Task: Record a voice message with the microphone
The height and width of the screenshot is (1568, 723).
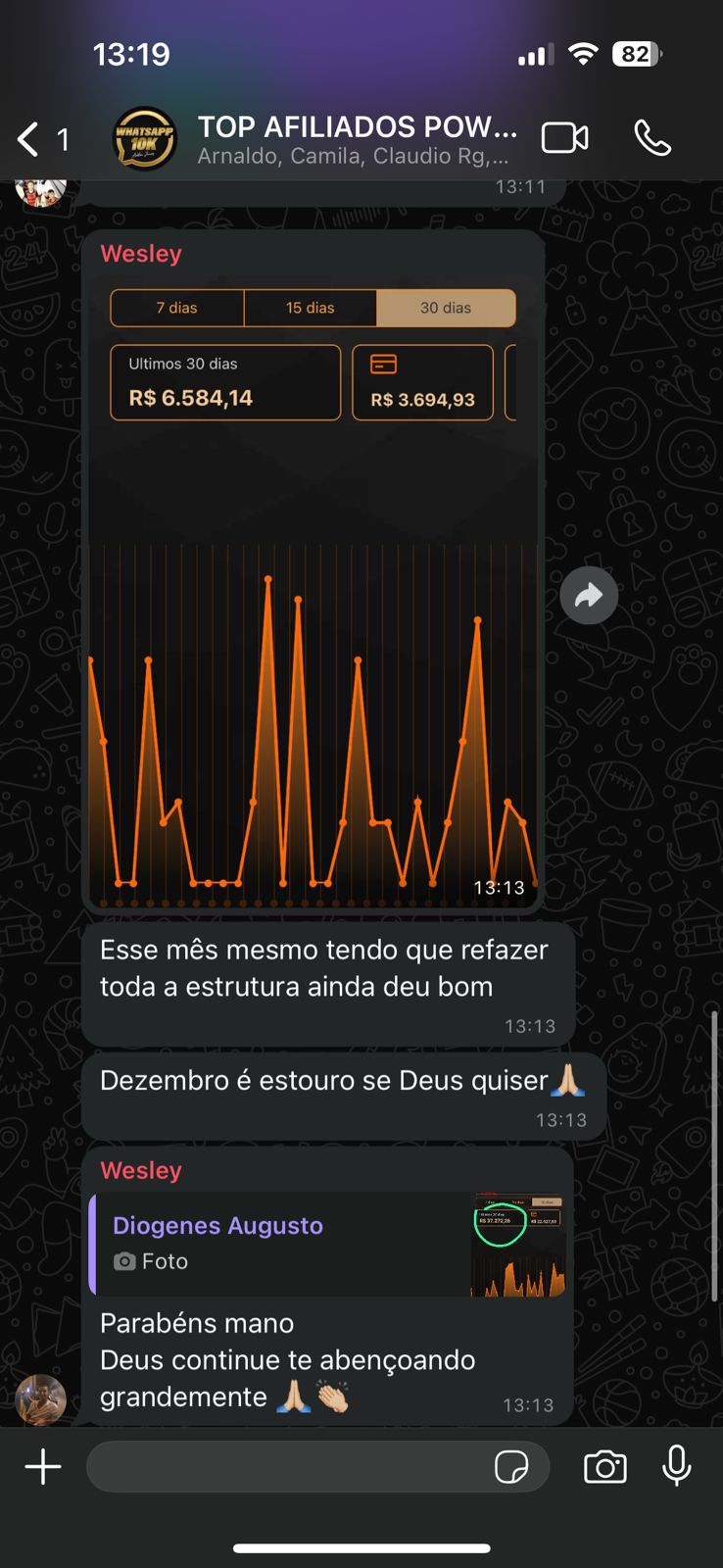Action: point(676,1467)
